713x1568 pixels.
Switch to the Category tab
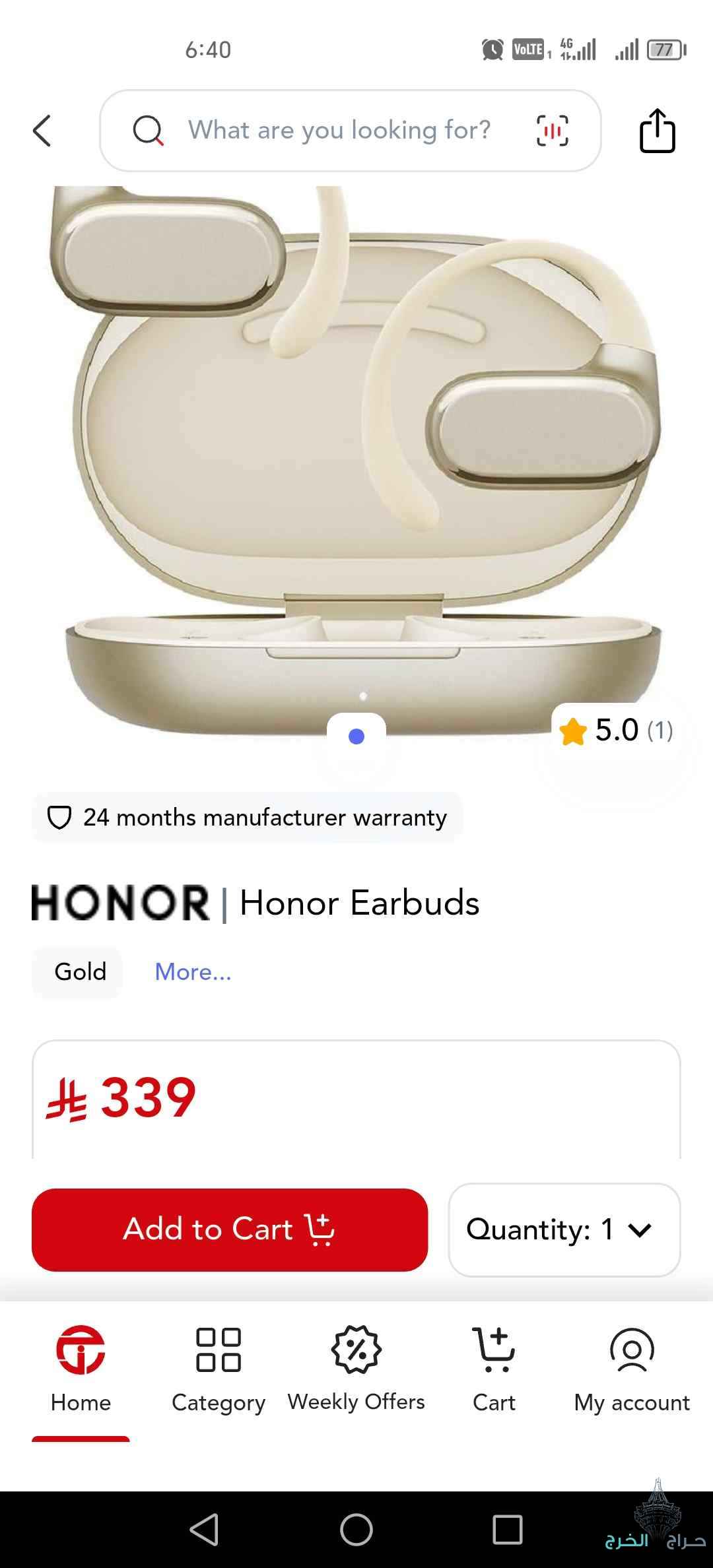[219, 1370]
